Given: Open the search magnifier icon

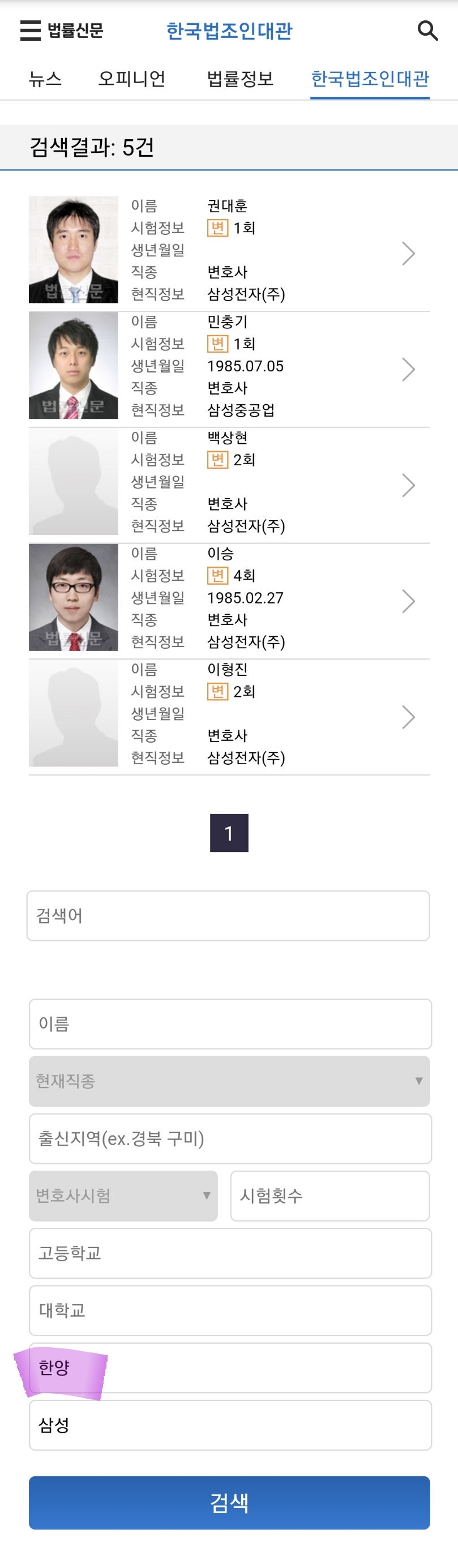Looking at the screenshot, I should click(427, 31).
